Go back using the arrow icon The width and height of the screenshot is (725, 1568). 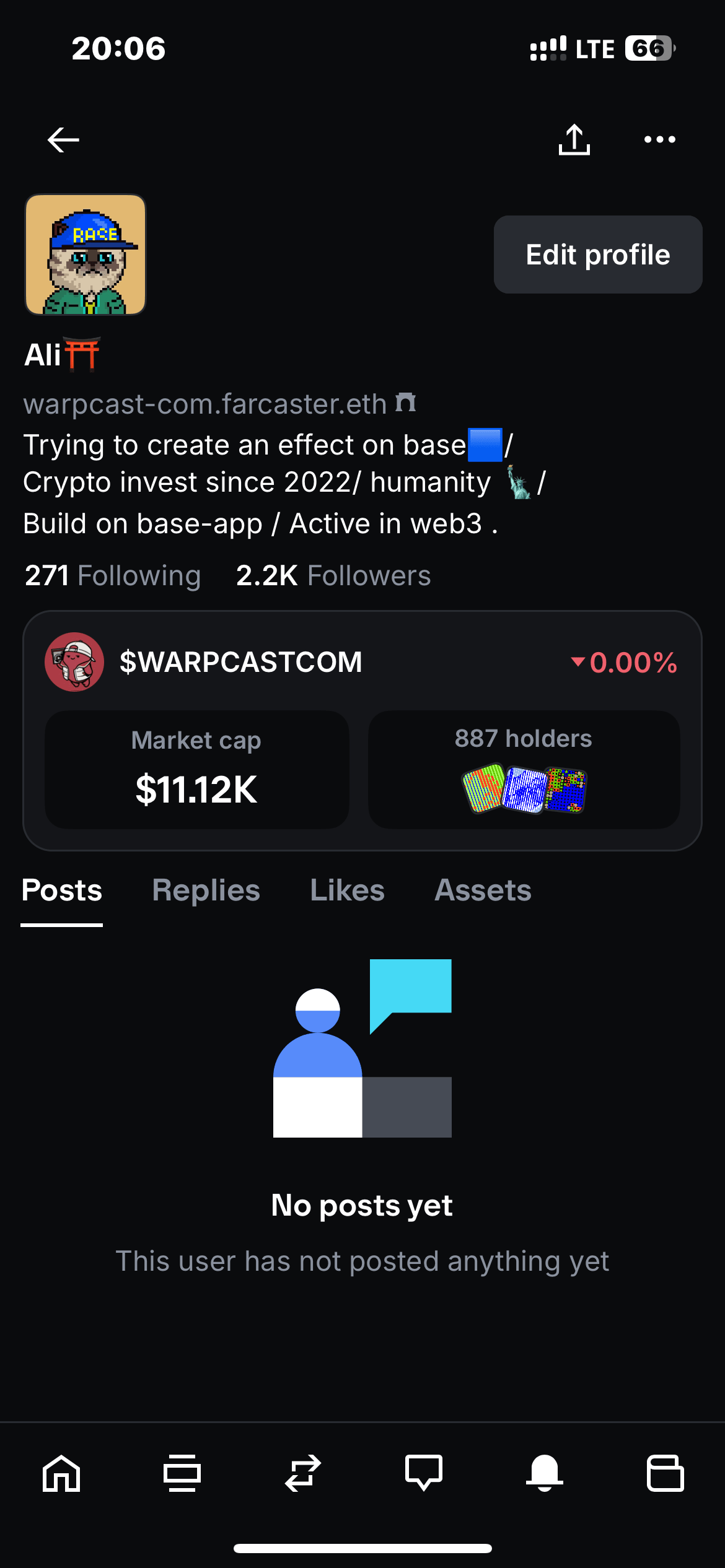tap(63, 140)
